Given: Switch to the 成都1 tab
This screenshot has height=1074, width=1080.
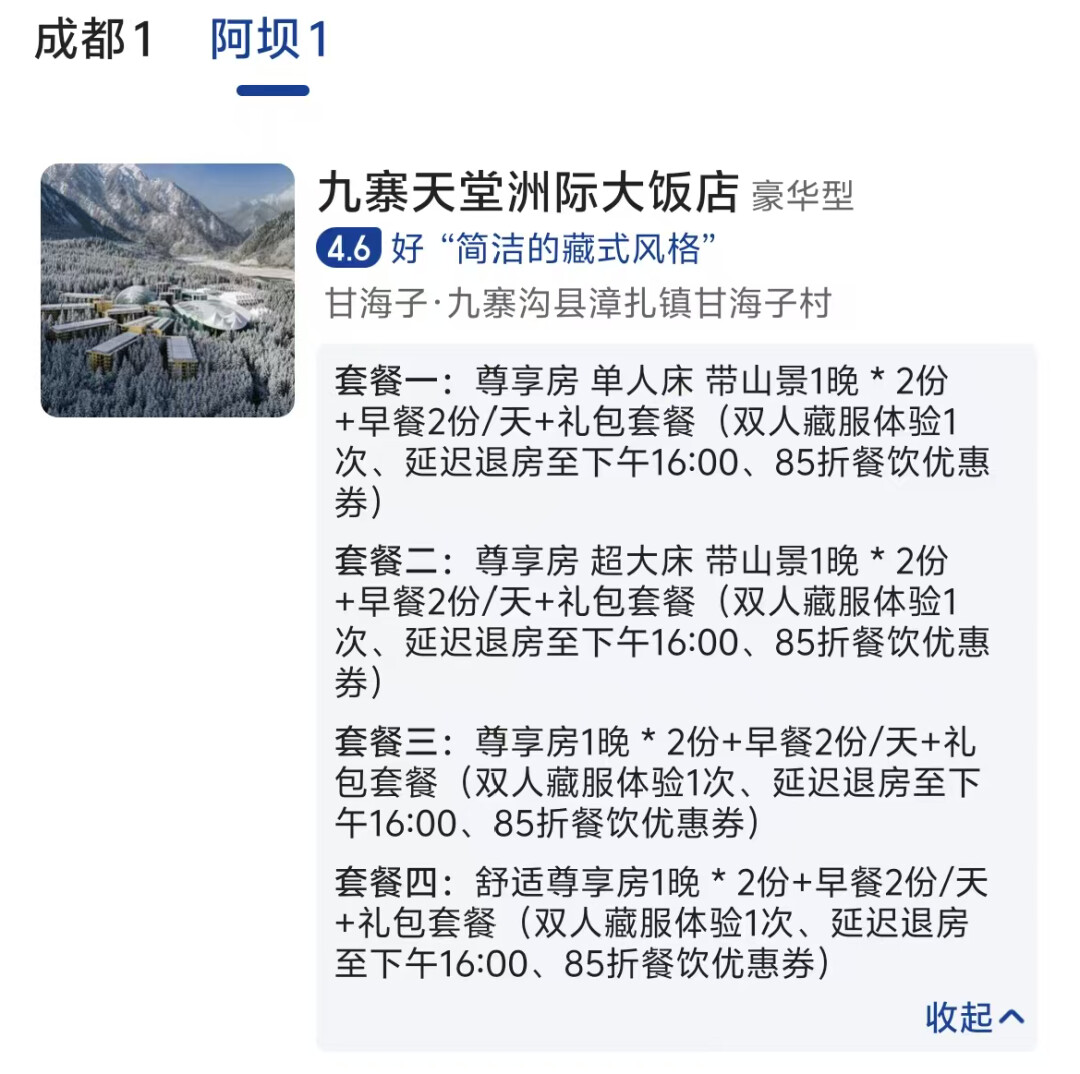Looking at the screenshot, I should (94, 40).
